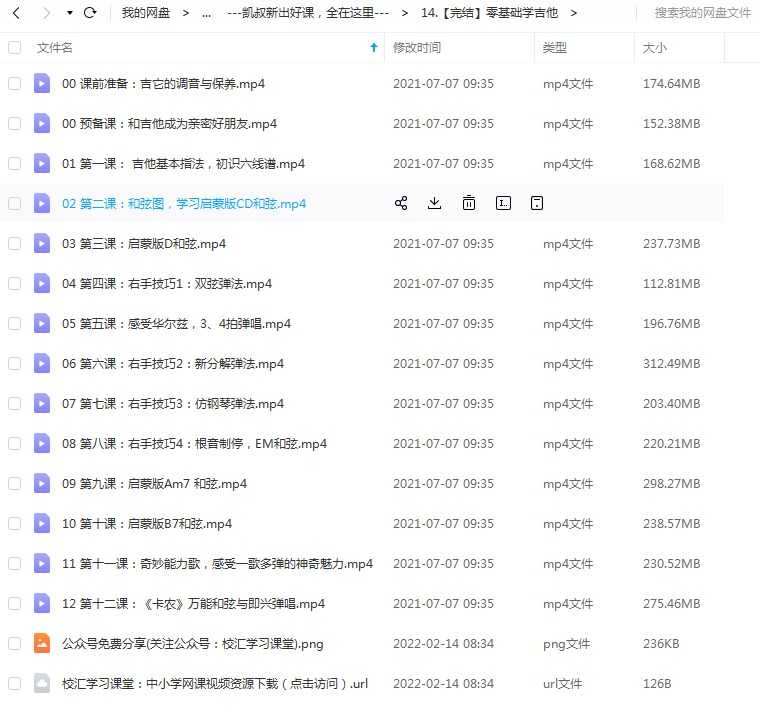
Task: Tap the 搜索我的网盘文件 search box
Action: (702, 13)
